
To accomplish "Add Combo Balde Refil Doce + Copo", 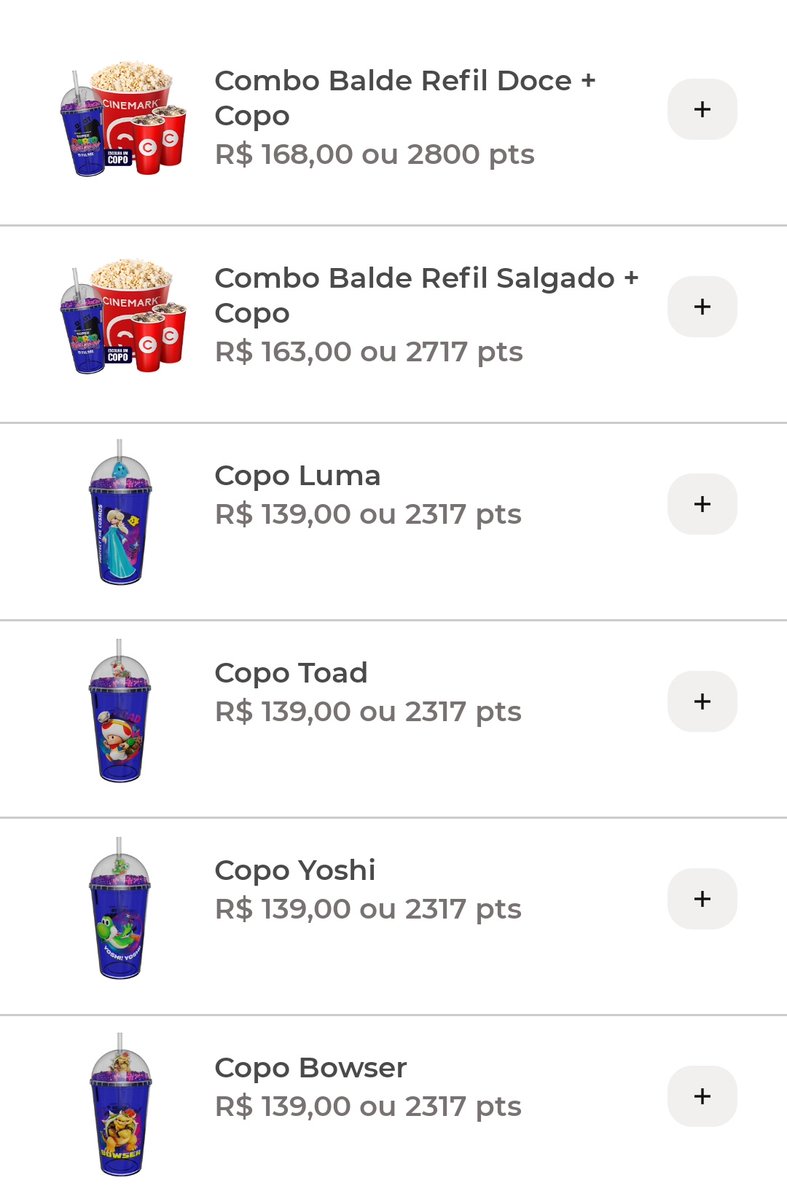I will click(x=702, y=109).
